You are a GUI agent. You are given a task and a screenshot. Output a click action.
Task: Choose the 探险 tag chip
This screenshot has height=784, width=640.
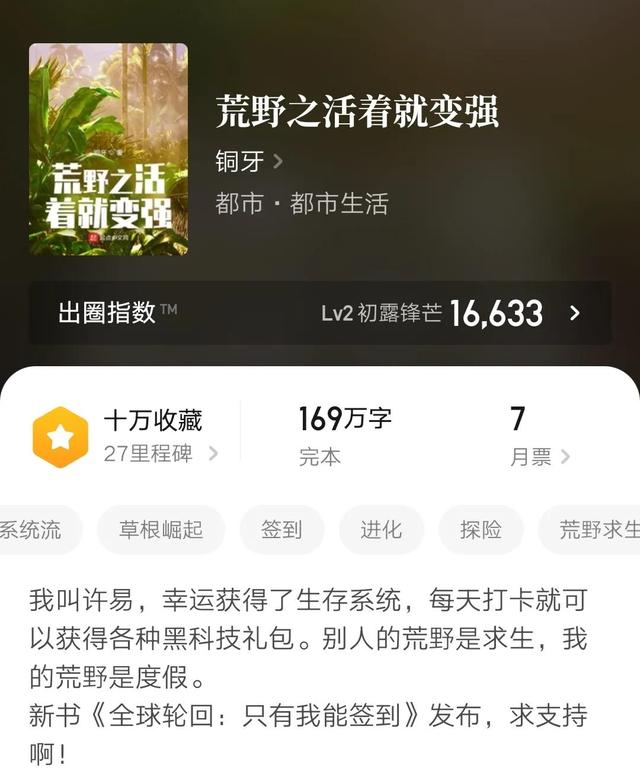coord(481,530)
